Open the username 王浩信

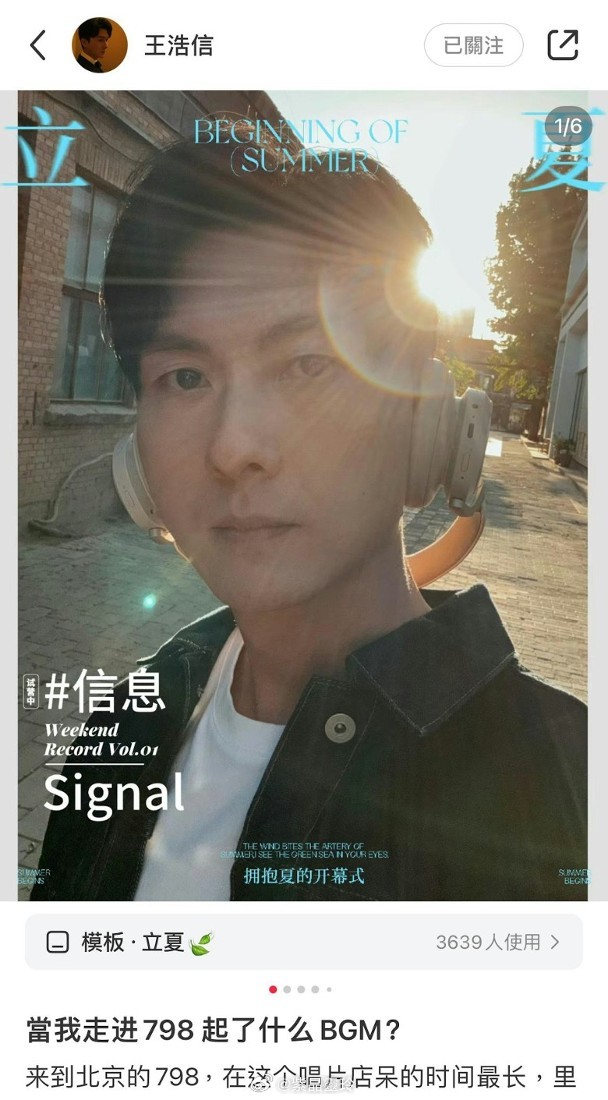coord(179,45)
